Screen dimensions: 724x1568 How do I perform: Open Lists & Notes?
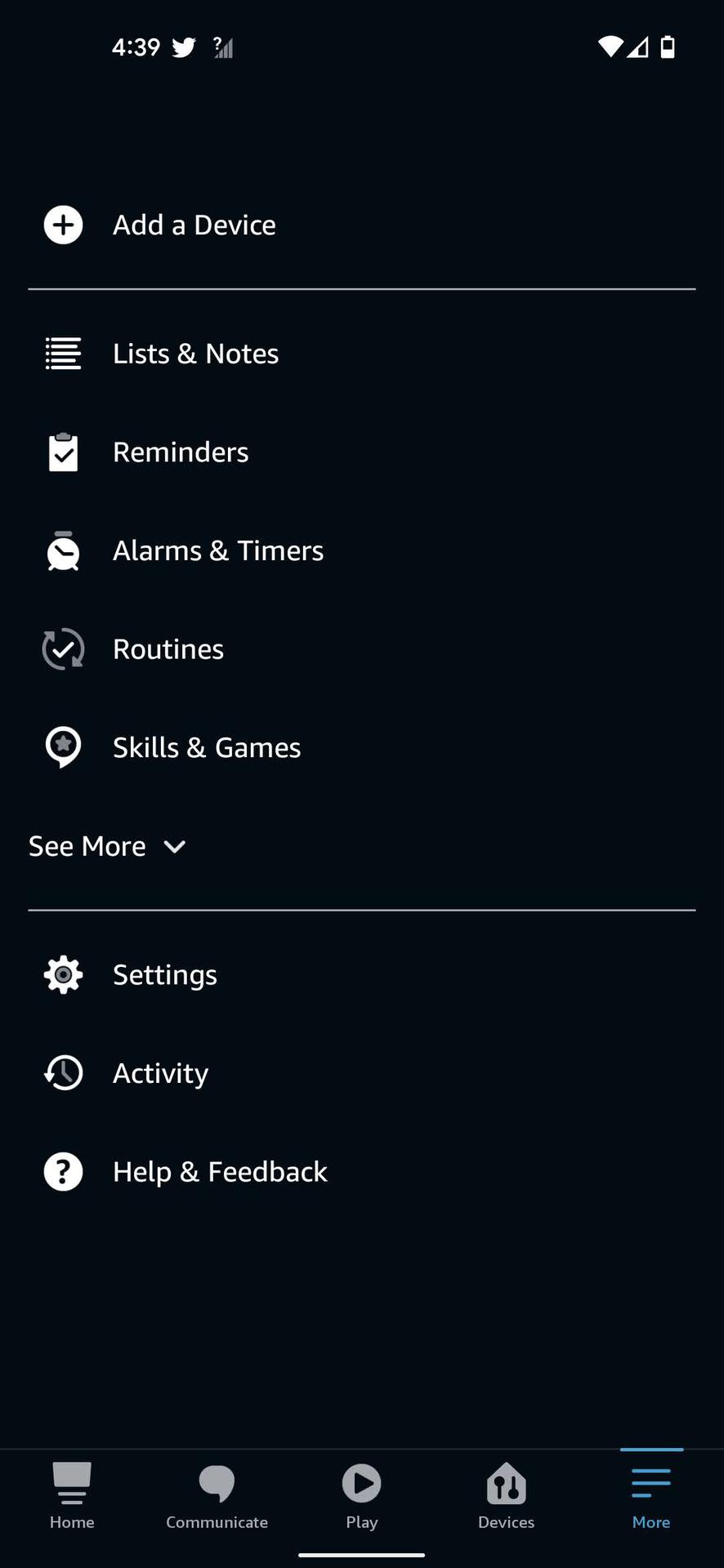click(195, 354)
